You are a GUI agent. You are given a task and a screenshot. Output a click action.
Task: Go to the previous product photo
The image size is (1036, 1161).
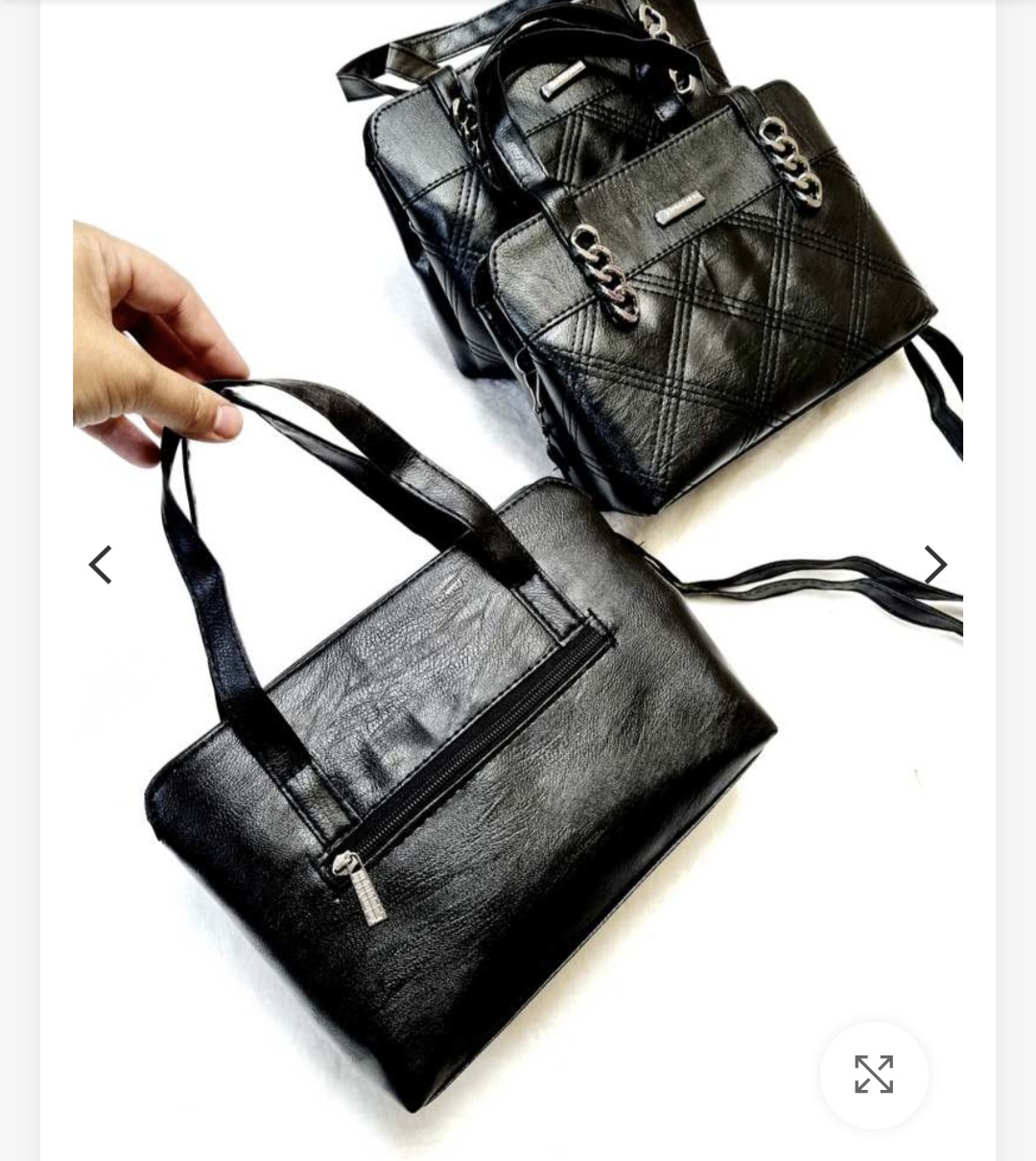click(x=101, y=565)
